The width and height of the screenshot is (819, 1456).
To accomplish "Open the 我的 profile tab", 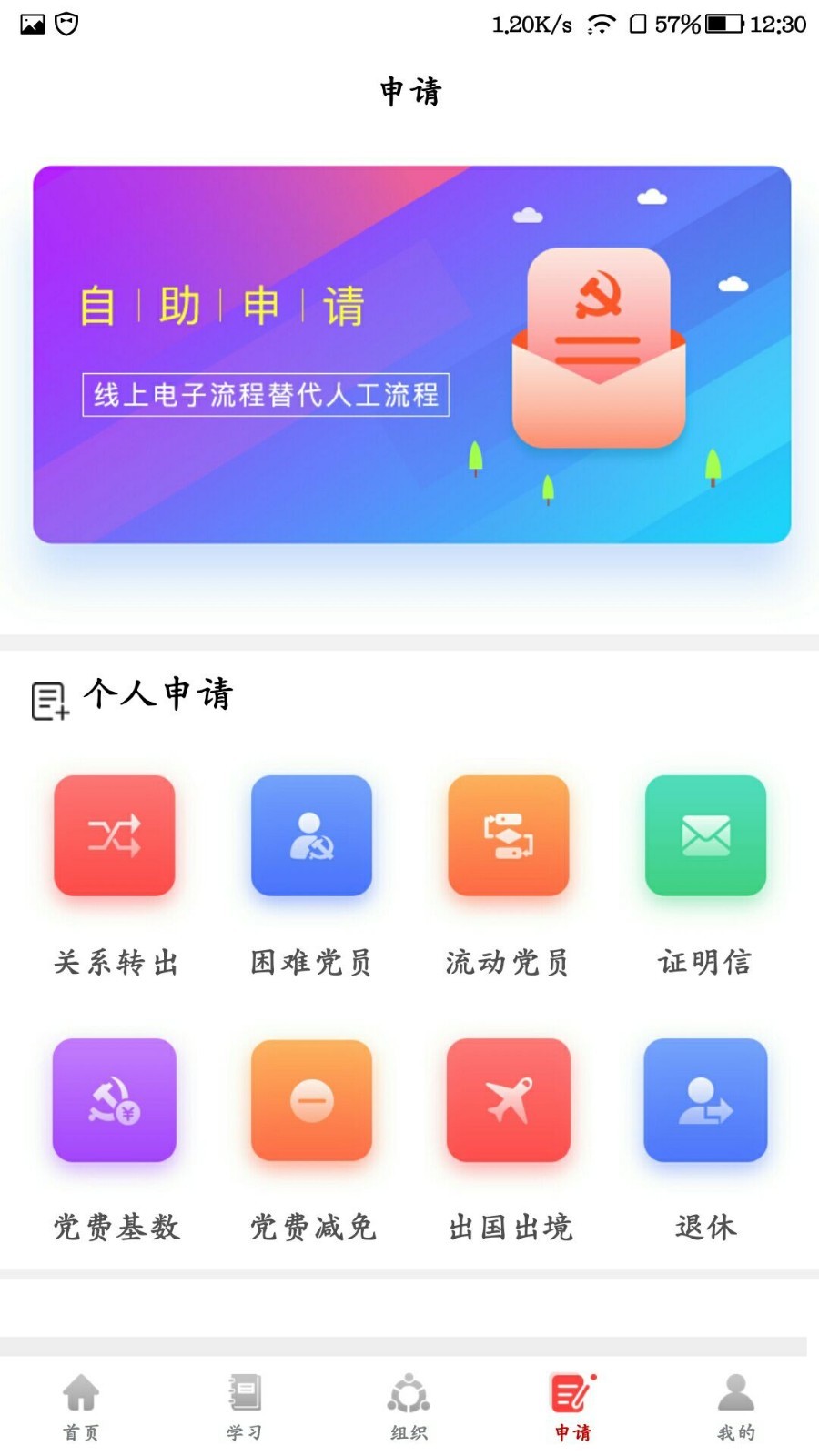I will point(733,1406).
